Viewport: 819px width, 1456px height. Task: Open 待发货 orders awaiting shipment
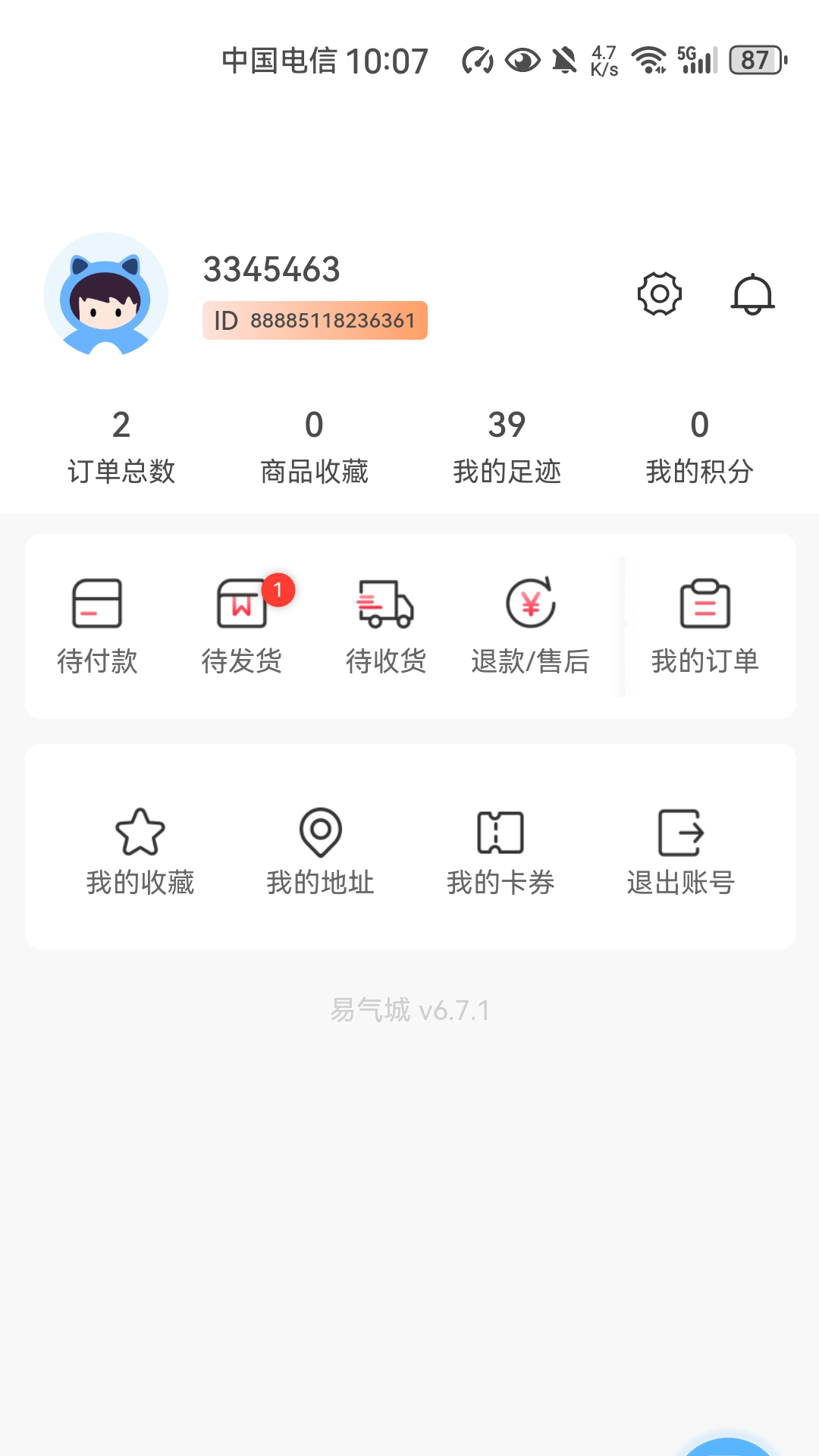[x=242, y=626]
